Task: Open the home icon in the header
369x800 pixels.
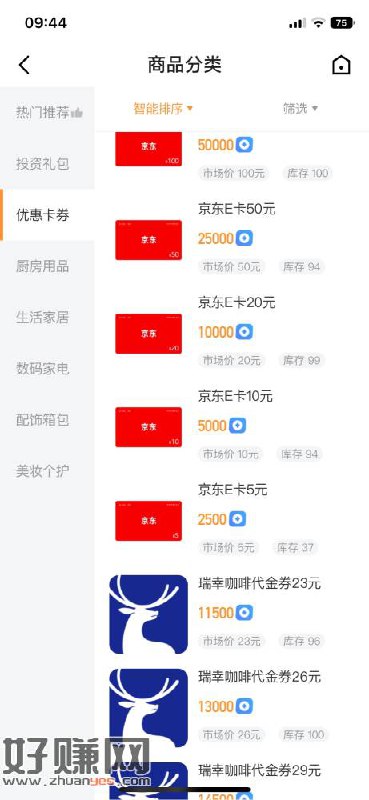Action: click(341, 65)
